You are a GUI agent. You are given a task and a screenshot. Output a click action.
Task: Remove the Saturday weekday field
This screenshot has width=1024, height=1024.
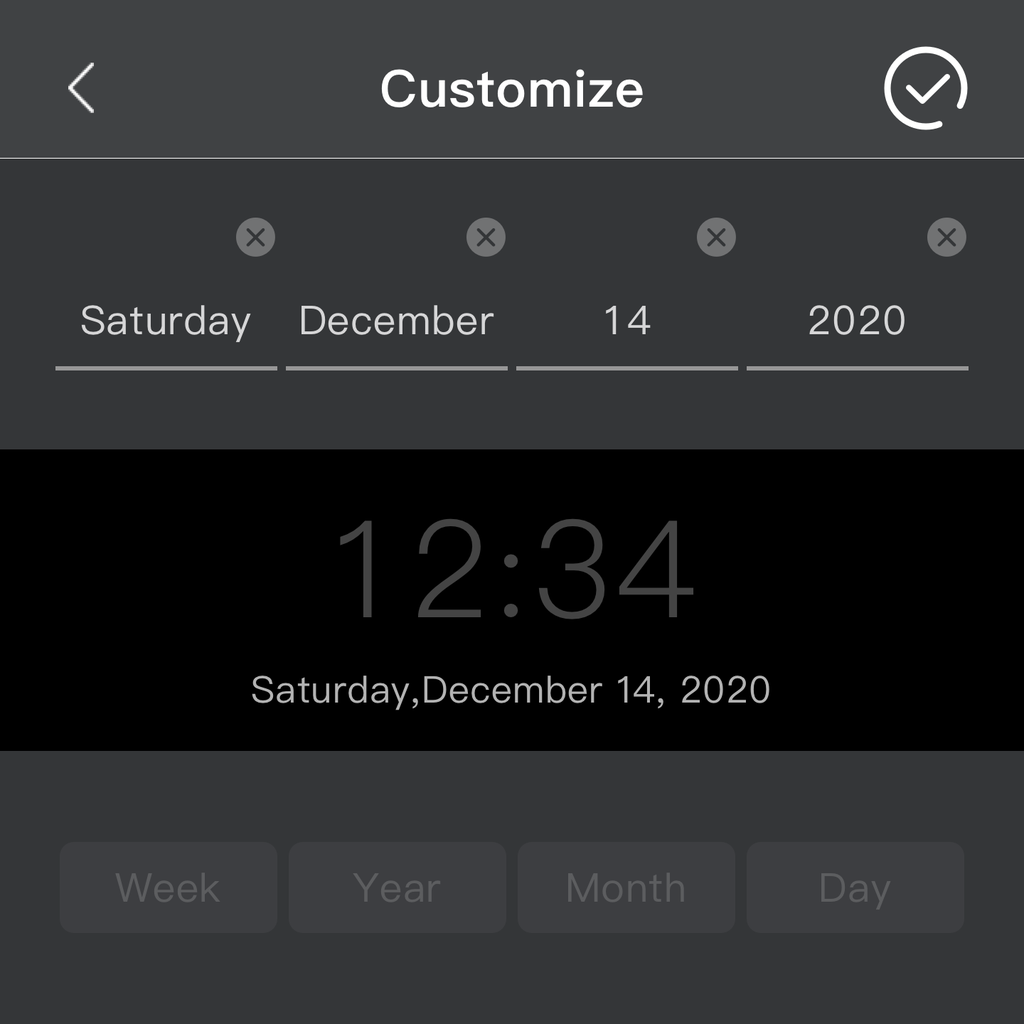pyautogui.click(x=256, y=238)
